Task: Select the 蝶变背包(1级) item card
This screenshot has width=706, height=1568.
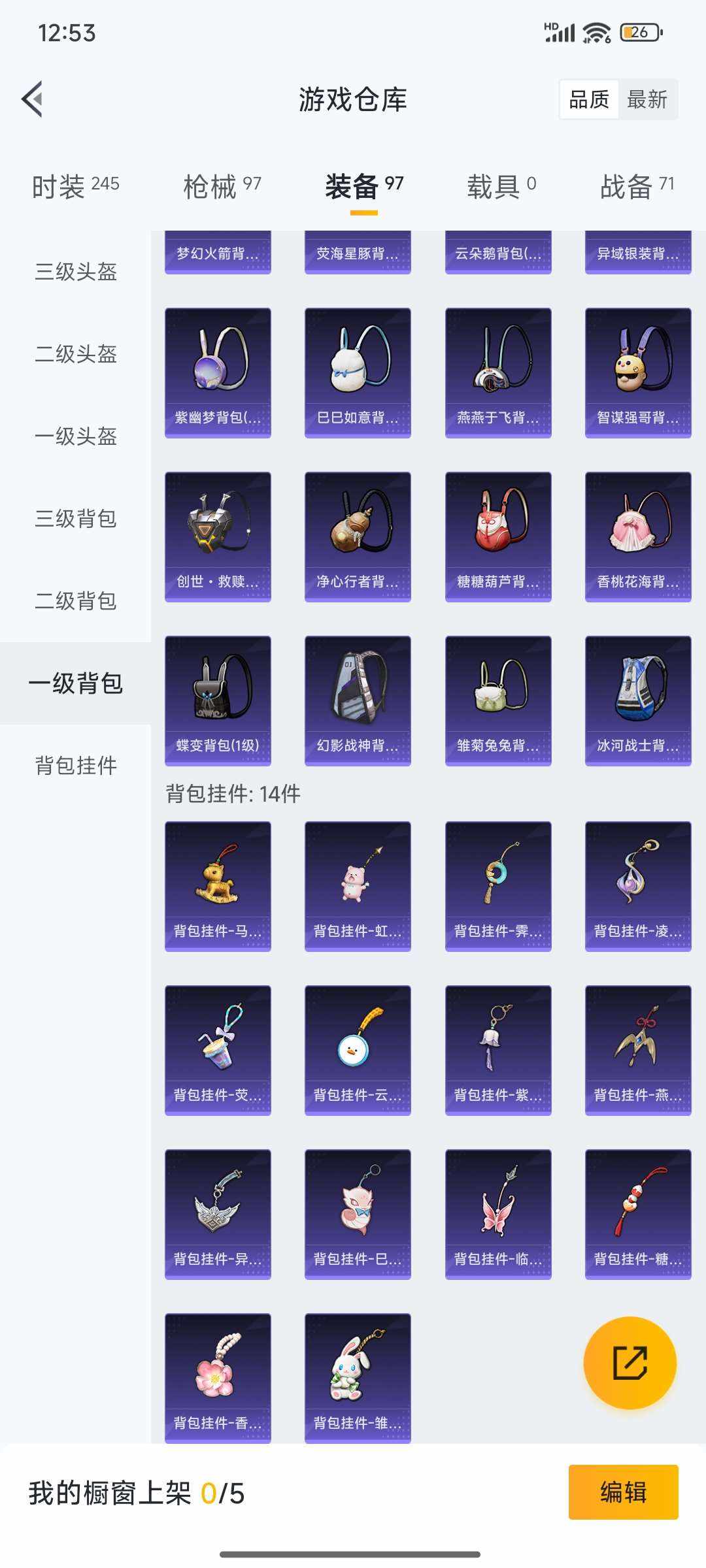Action: point(218,699)
